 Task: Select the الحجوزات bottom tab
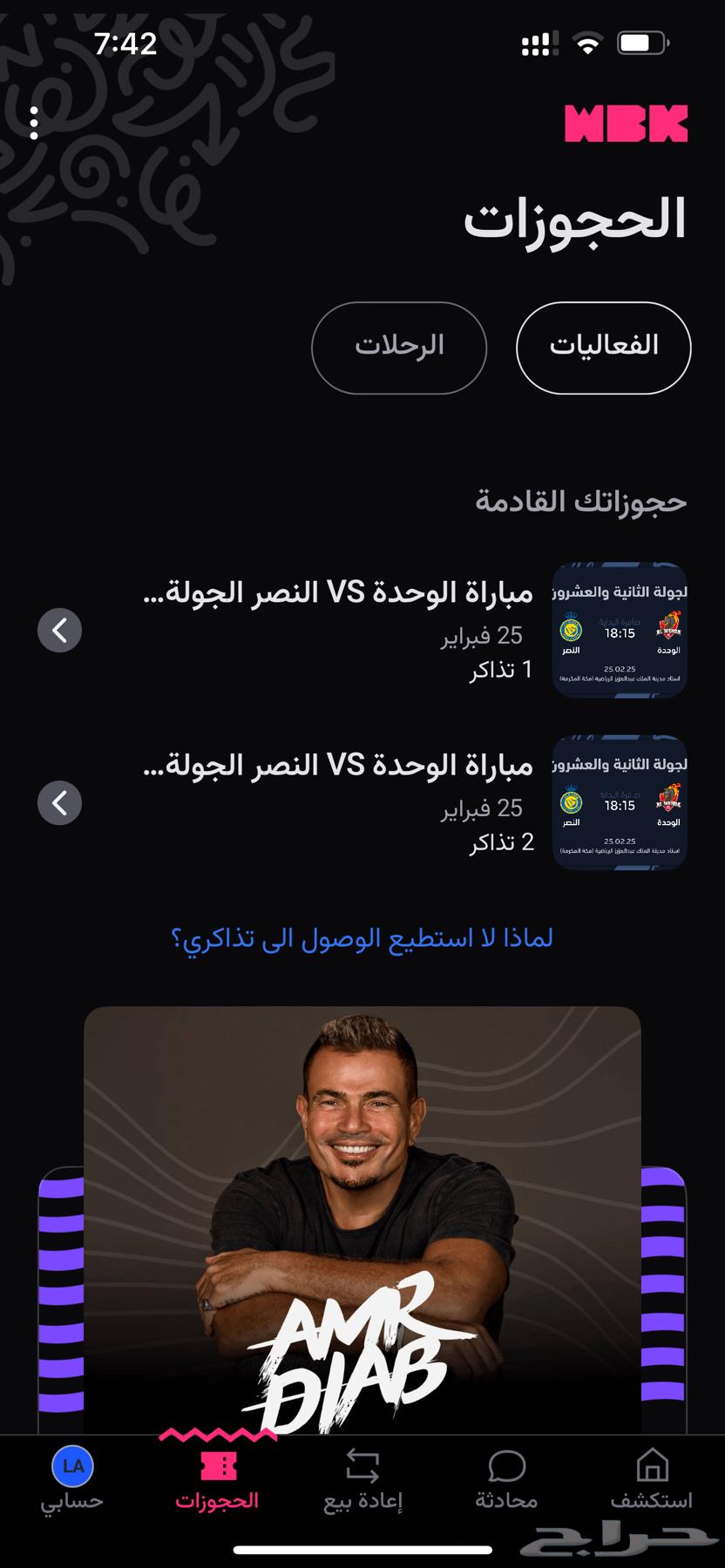[218, 1480]
